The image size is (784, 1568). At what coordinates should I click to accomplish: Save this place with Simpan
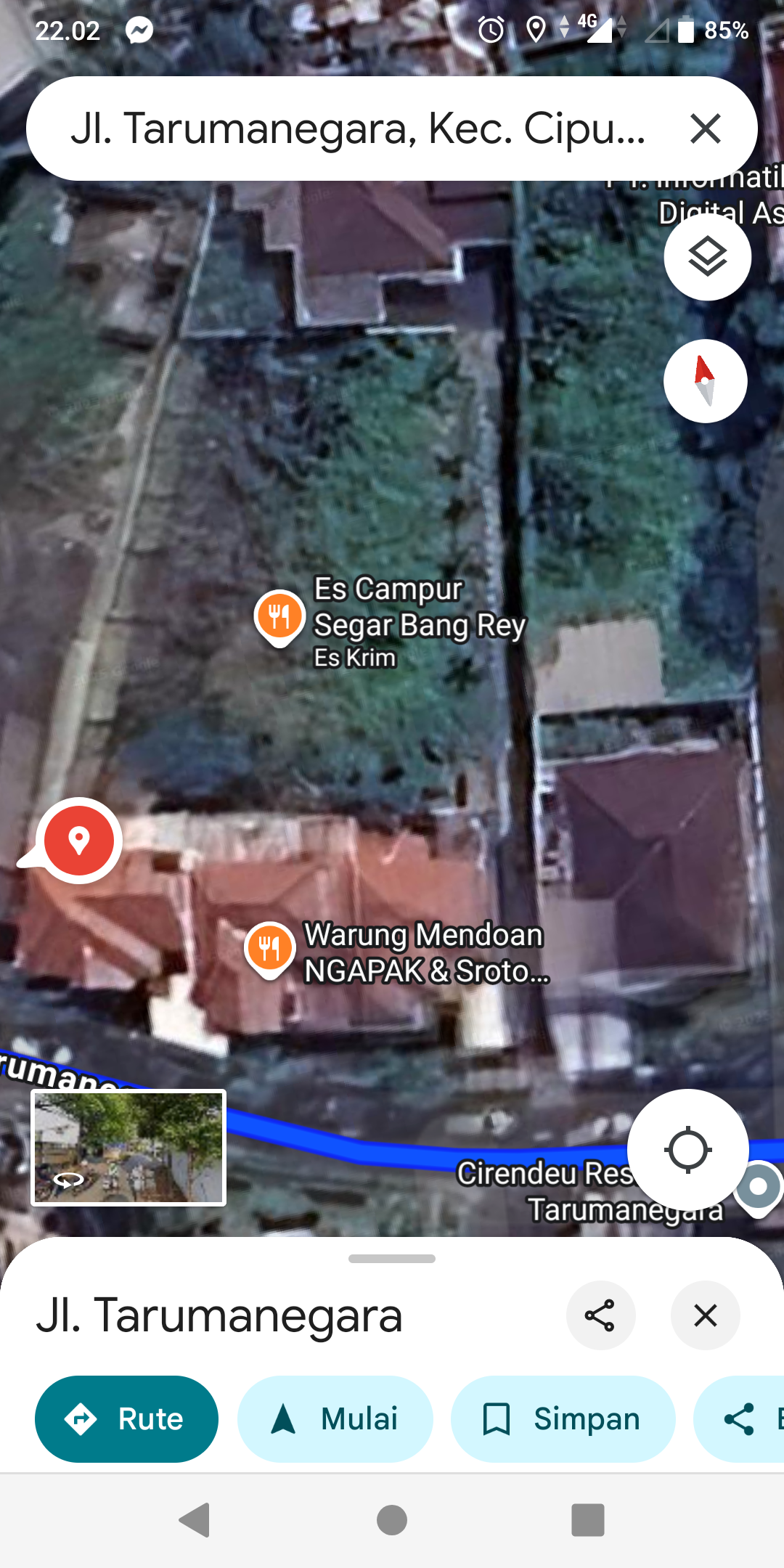pos(563,1418)
